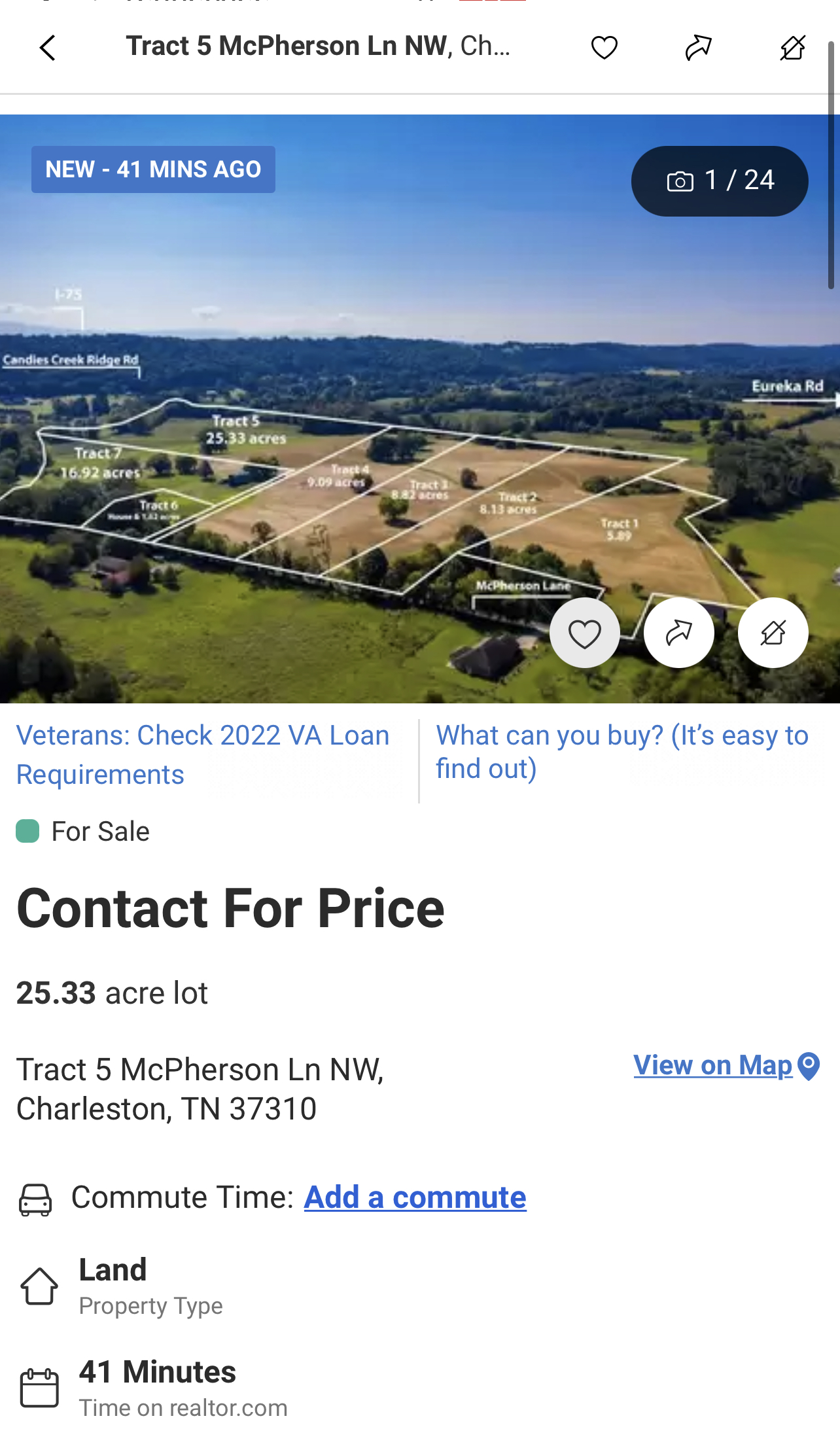This screenshot has height=1429, width=840.
Task: Open the photo gallery counter 1 / 24
Action: click(x=719, y=181)
